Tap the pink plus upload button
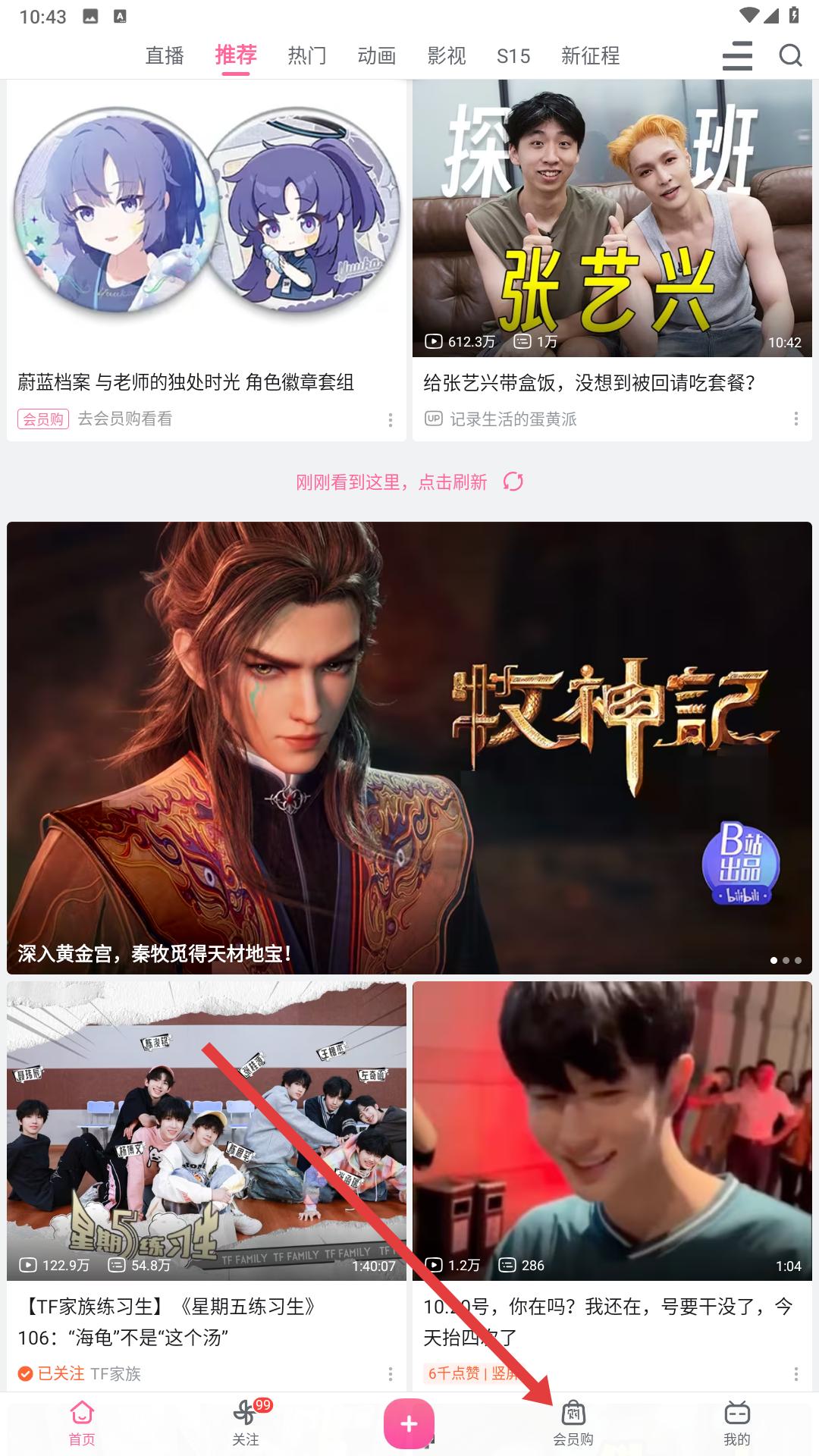Screen dimensions: 819x1456 coord(409,1423)
